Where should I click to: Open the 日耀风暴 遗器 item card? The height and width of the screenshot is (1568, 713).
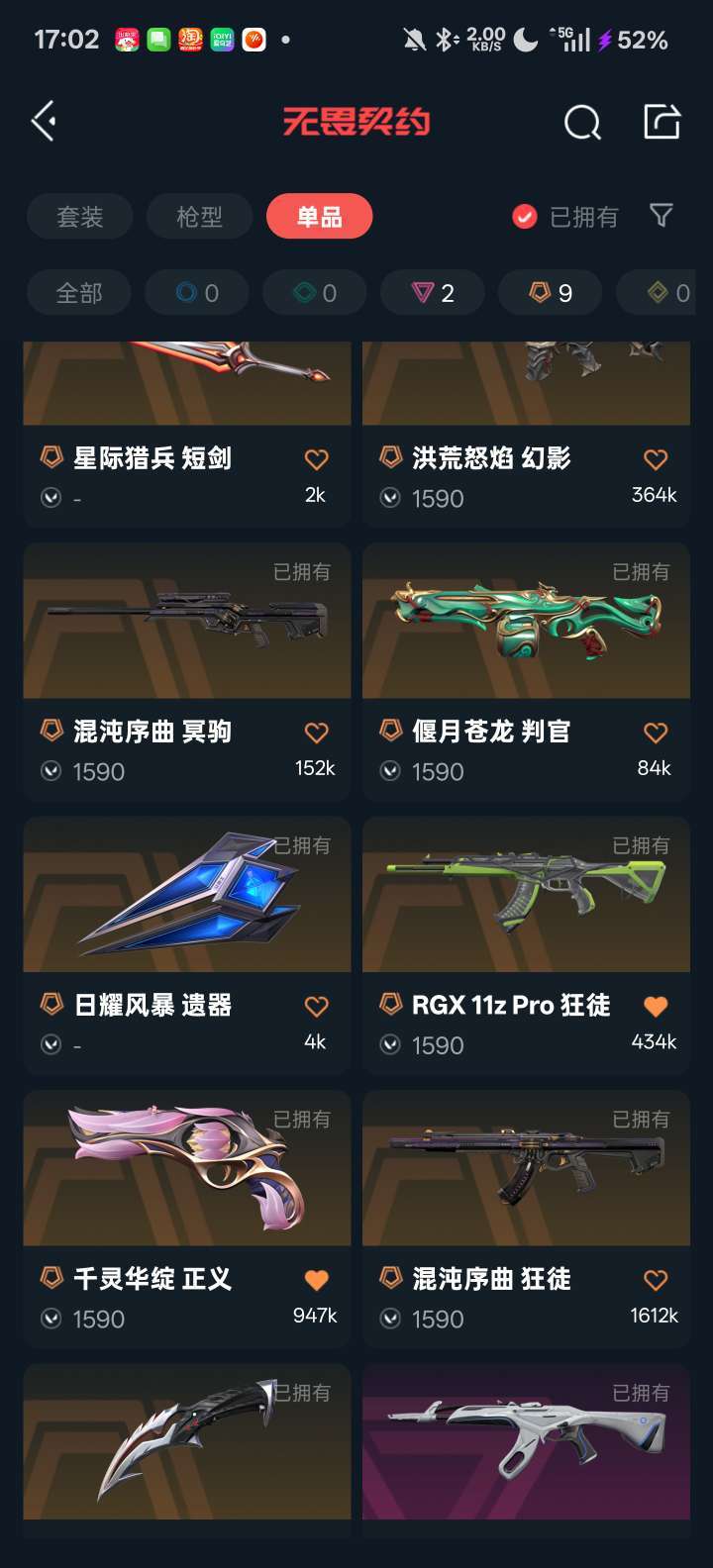coord(187,945)
